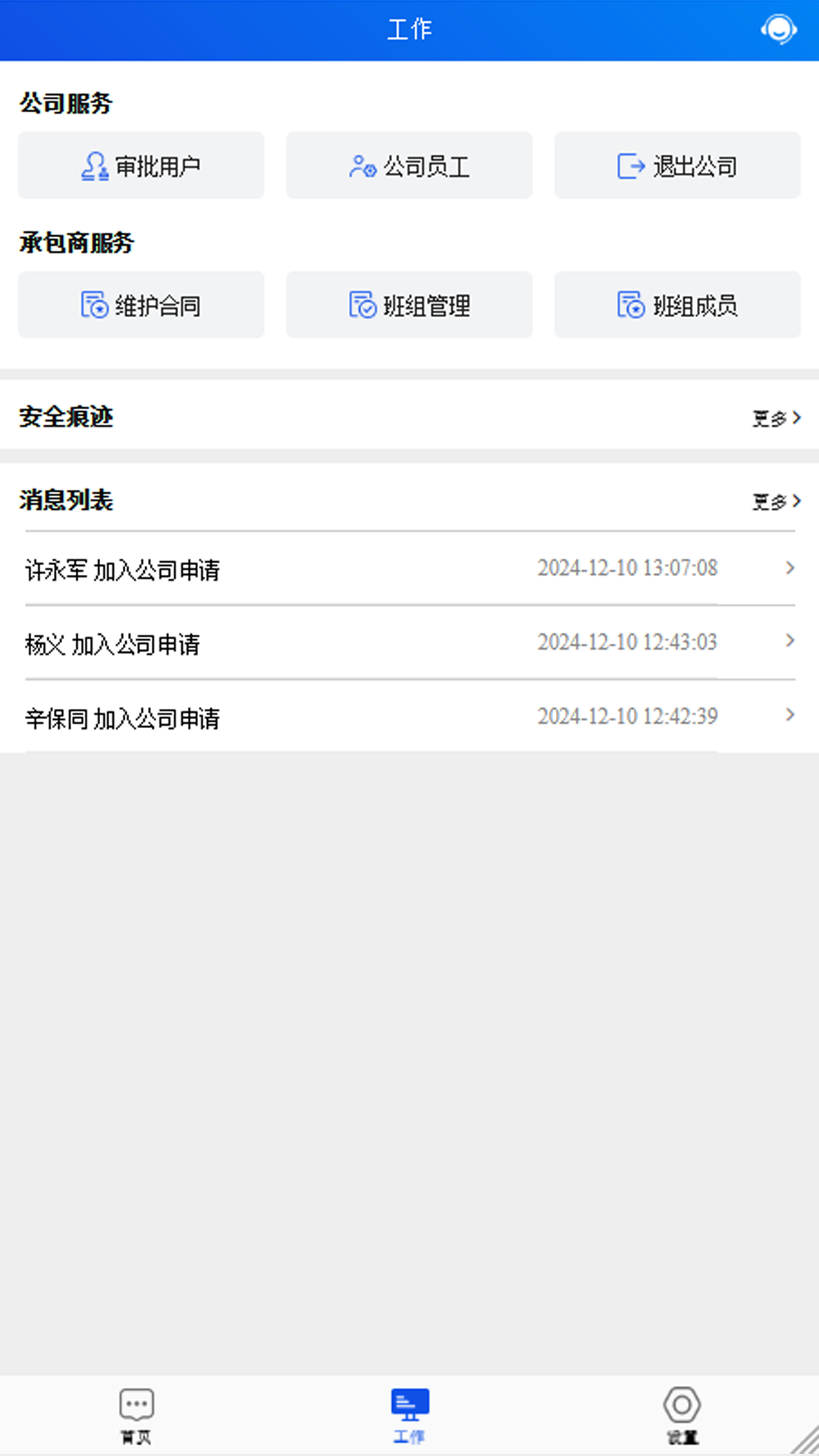Tap 退出公司 to leave company
819x1456 pixels.
[677, 165]
